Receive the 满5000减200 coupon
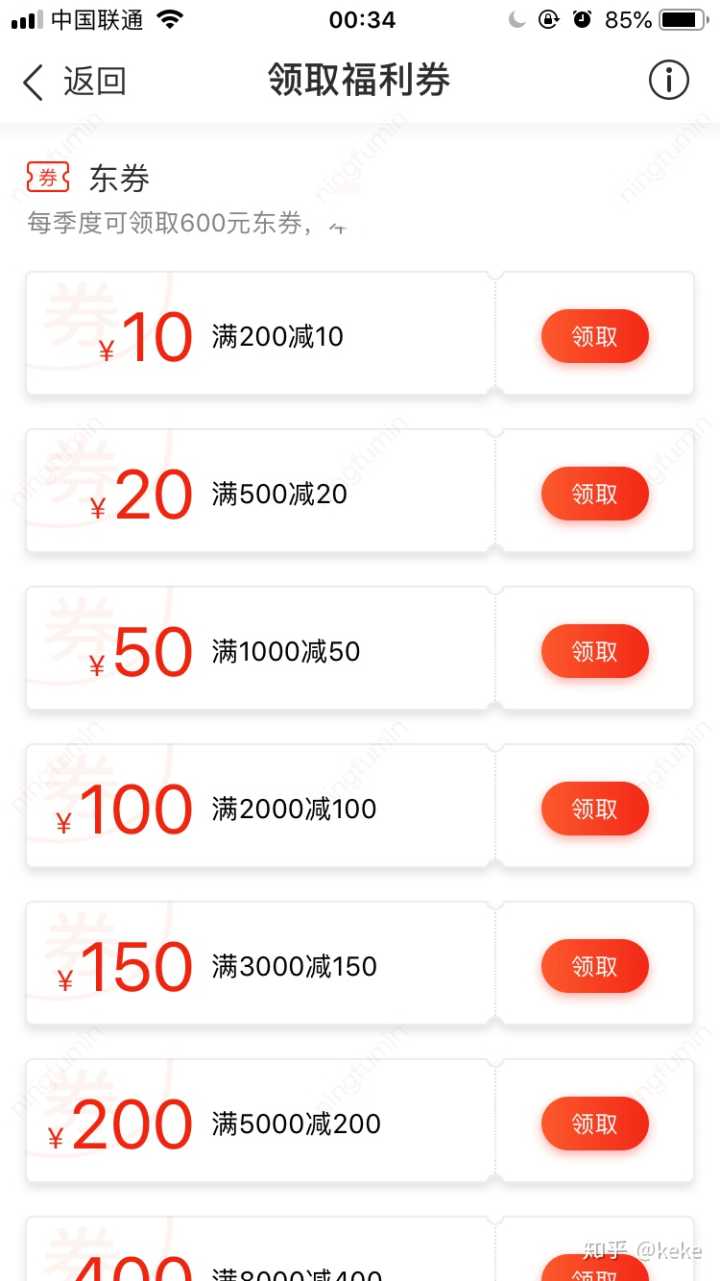Viewport: 720px width, 1281px height. point(595,1124)
